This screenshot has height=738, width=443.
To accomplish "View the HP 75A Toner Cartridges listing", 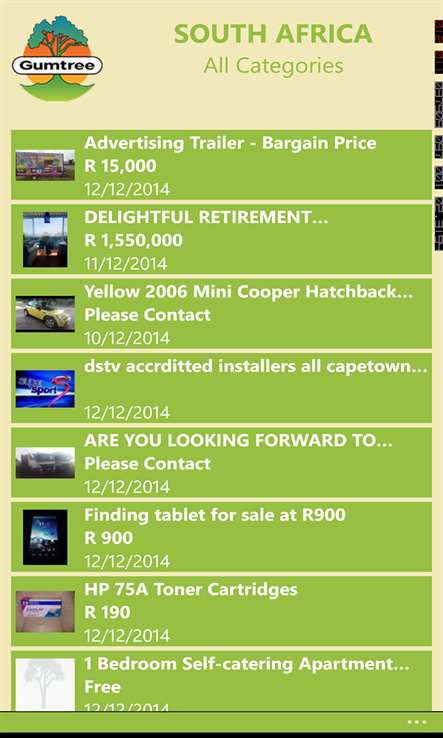I will 221,611.
